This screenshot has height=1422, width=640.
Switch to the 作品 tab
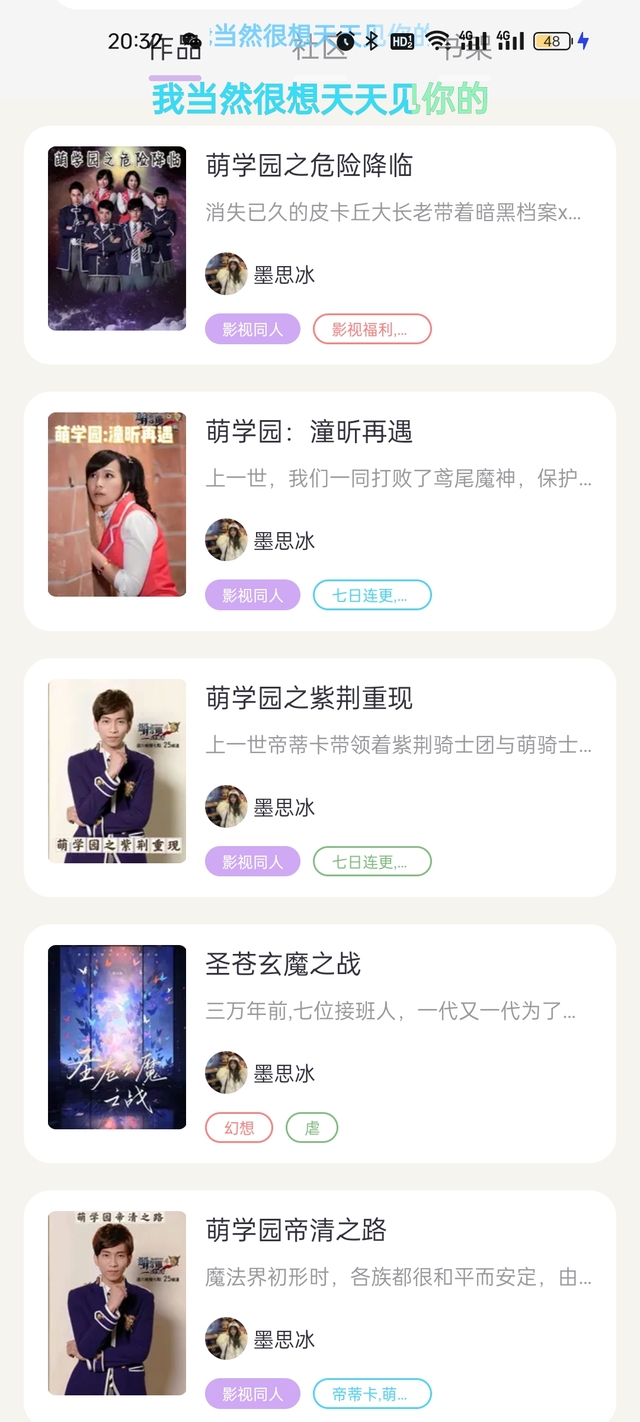tap(175, 48)
